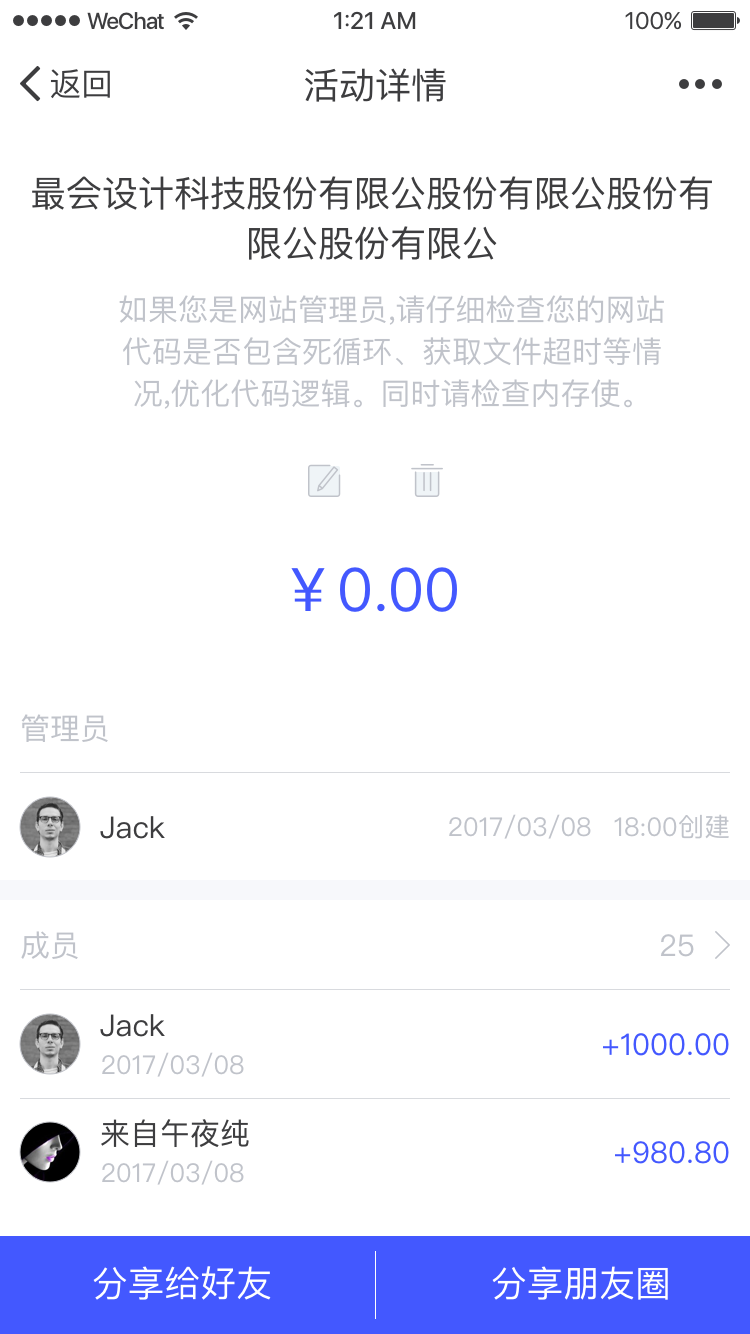The height and width of the screenshot is (1334, 750).
Task: Share to a friend via 分享给好友
Action: 187,1285
